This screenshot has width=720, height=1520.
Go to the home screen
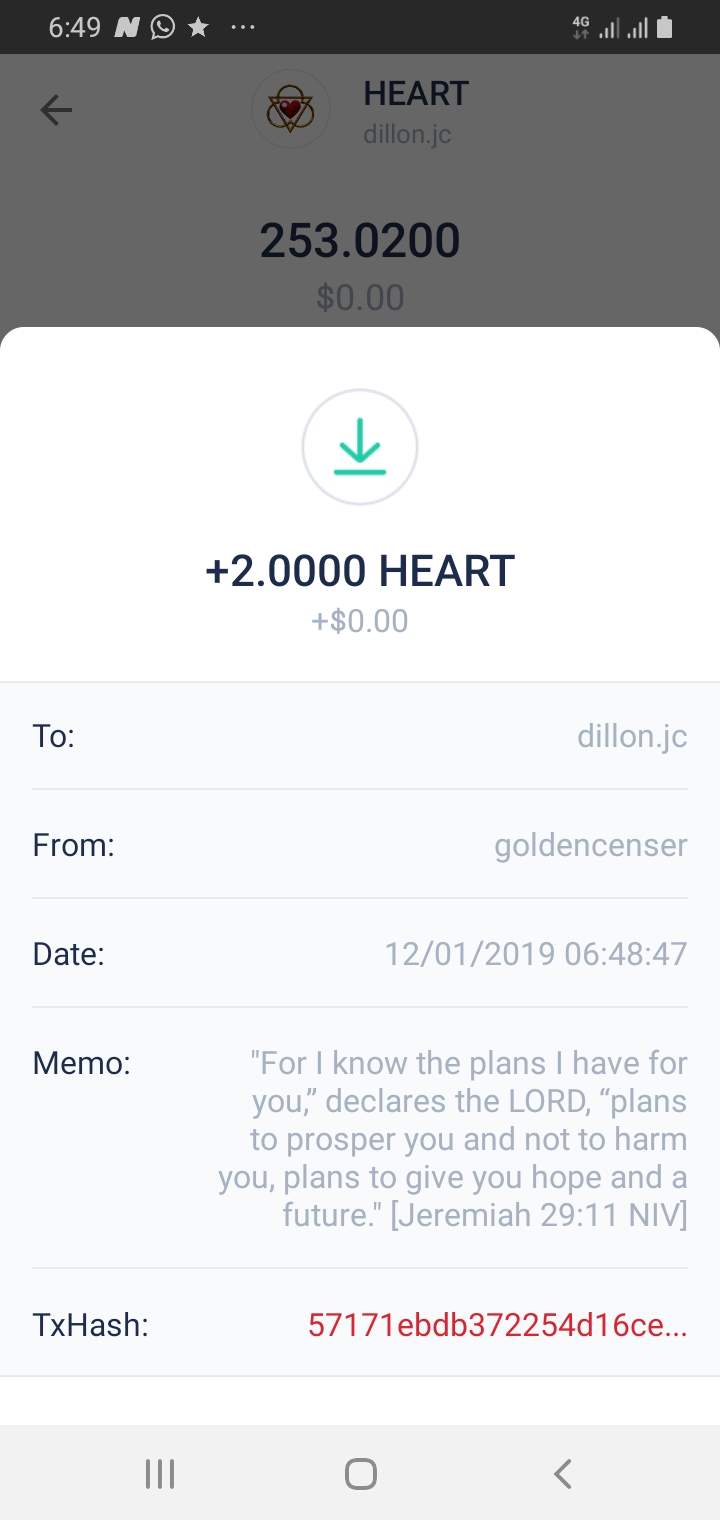coord(360,1473)
